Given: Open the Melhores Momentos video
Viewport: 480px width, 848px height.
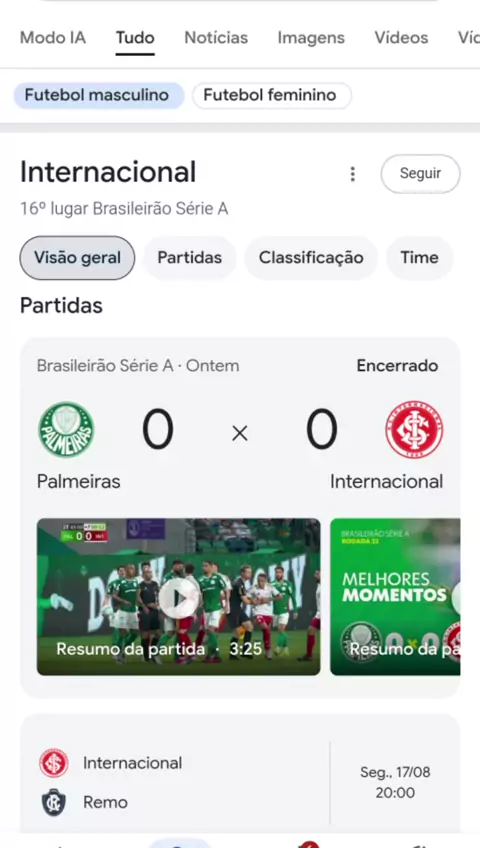Looking at the screenshot, I should click(x=395, y=597).
